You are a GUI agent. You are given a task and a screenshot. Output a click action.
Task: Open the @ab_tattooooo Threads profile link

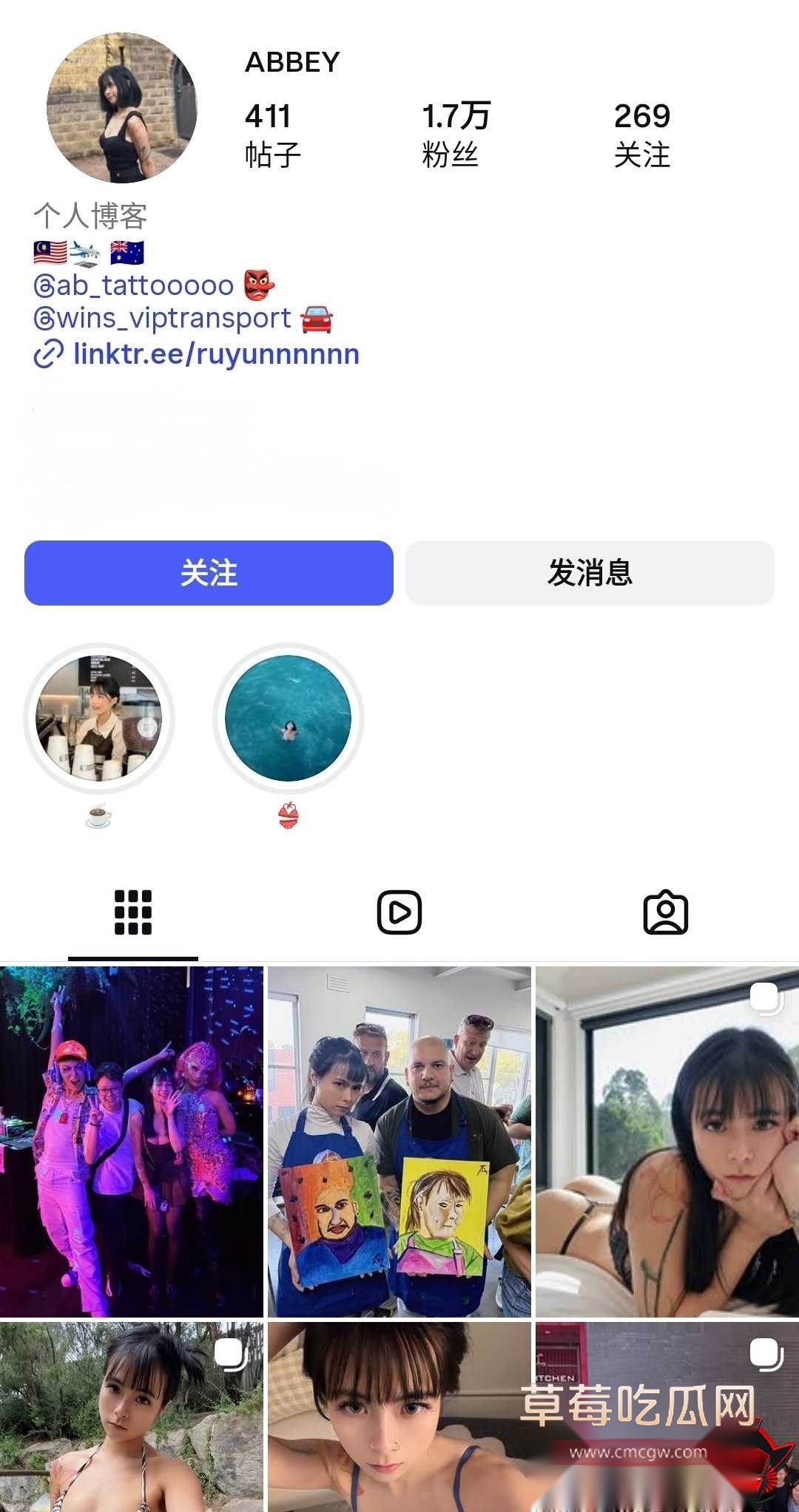point(134,285)
